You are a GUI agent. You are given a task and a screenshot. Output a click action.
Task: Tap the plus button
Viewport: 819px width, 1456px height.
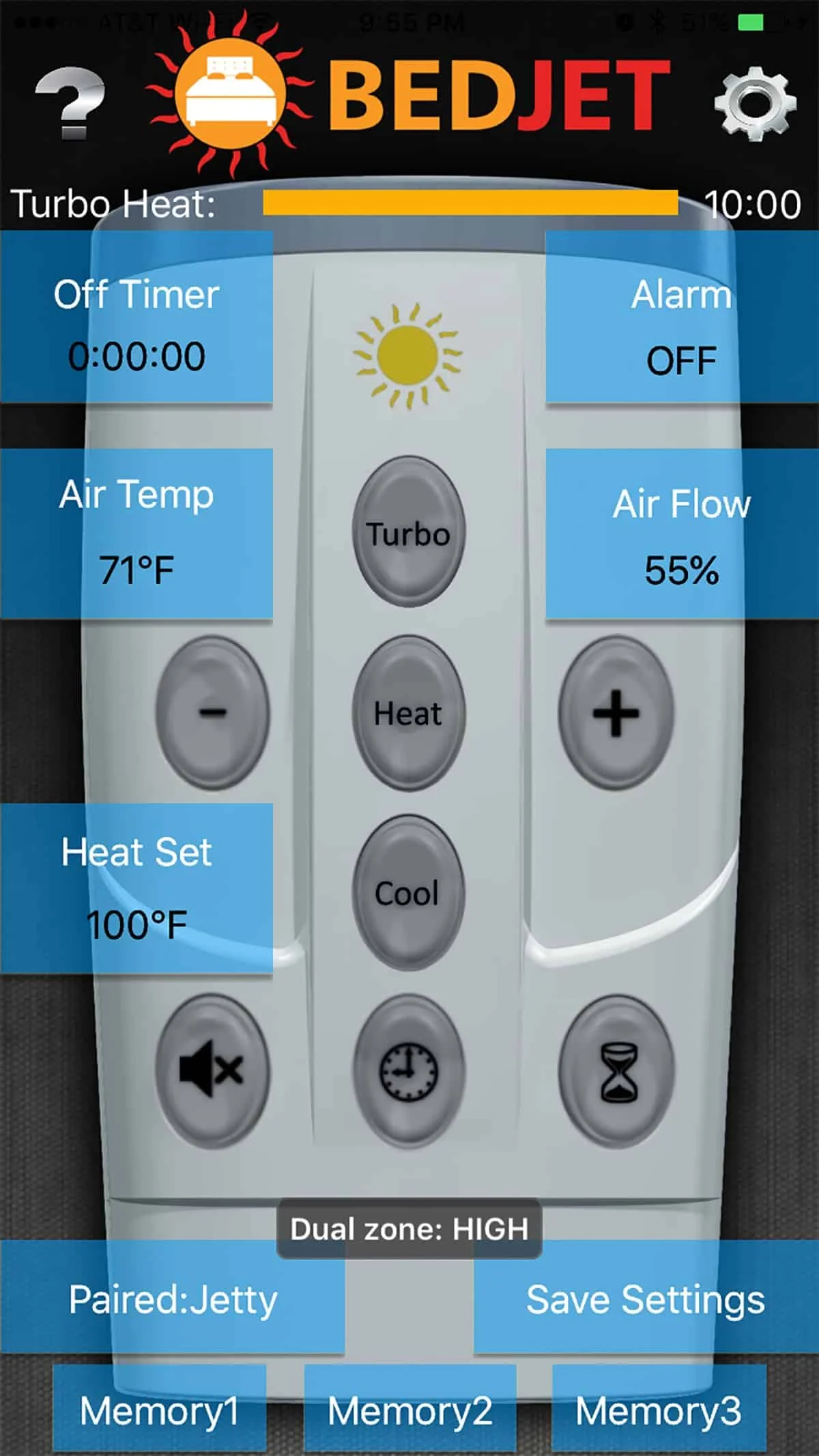click(616, 713)
